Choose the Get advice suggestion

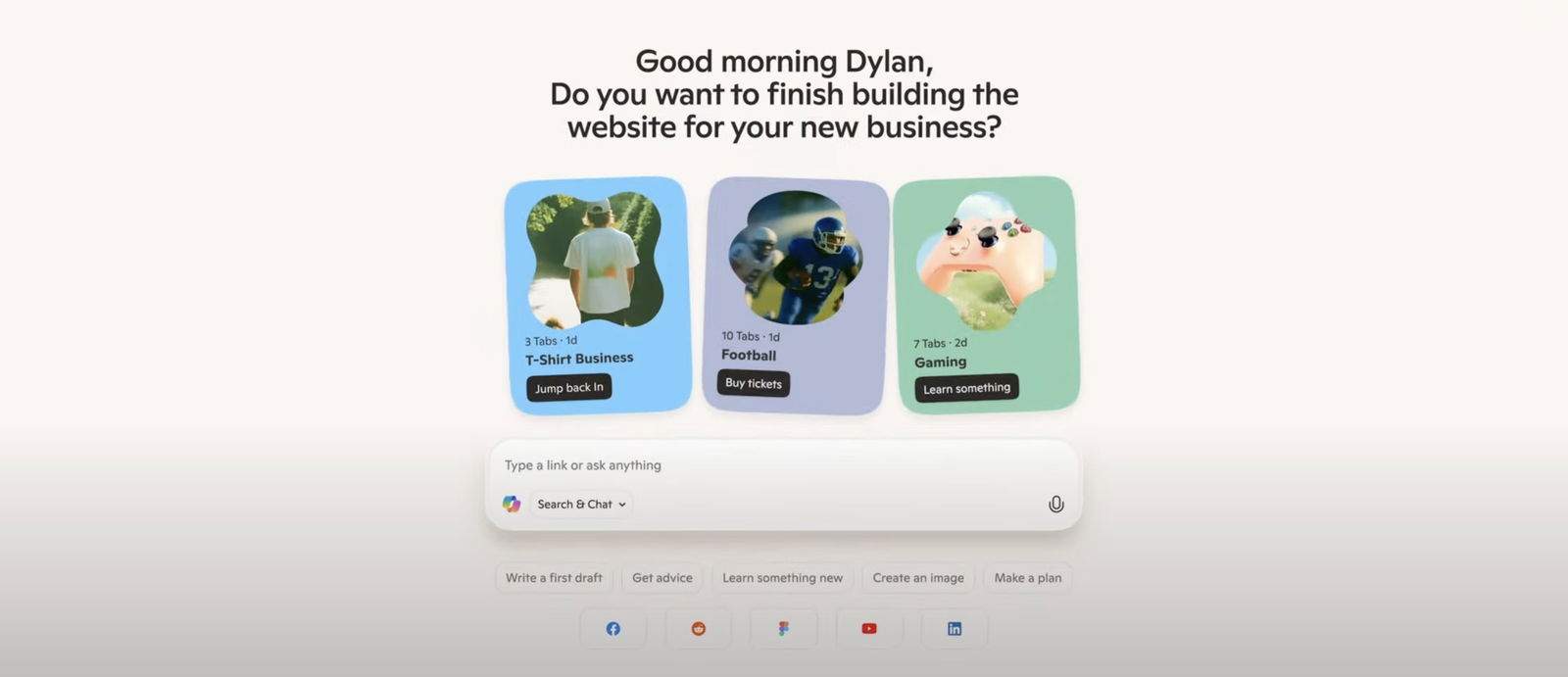tap(662, 578)
